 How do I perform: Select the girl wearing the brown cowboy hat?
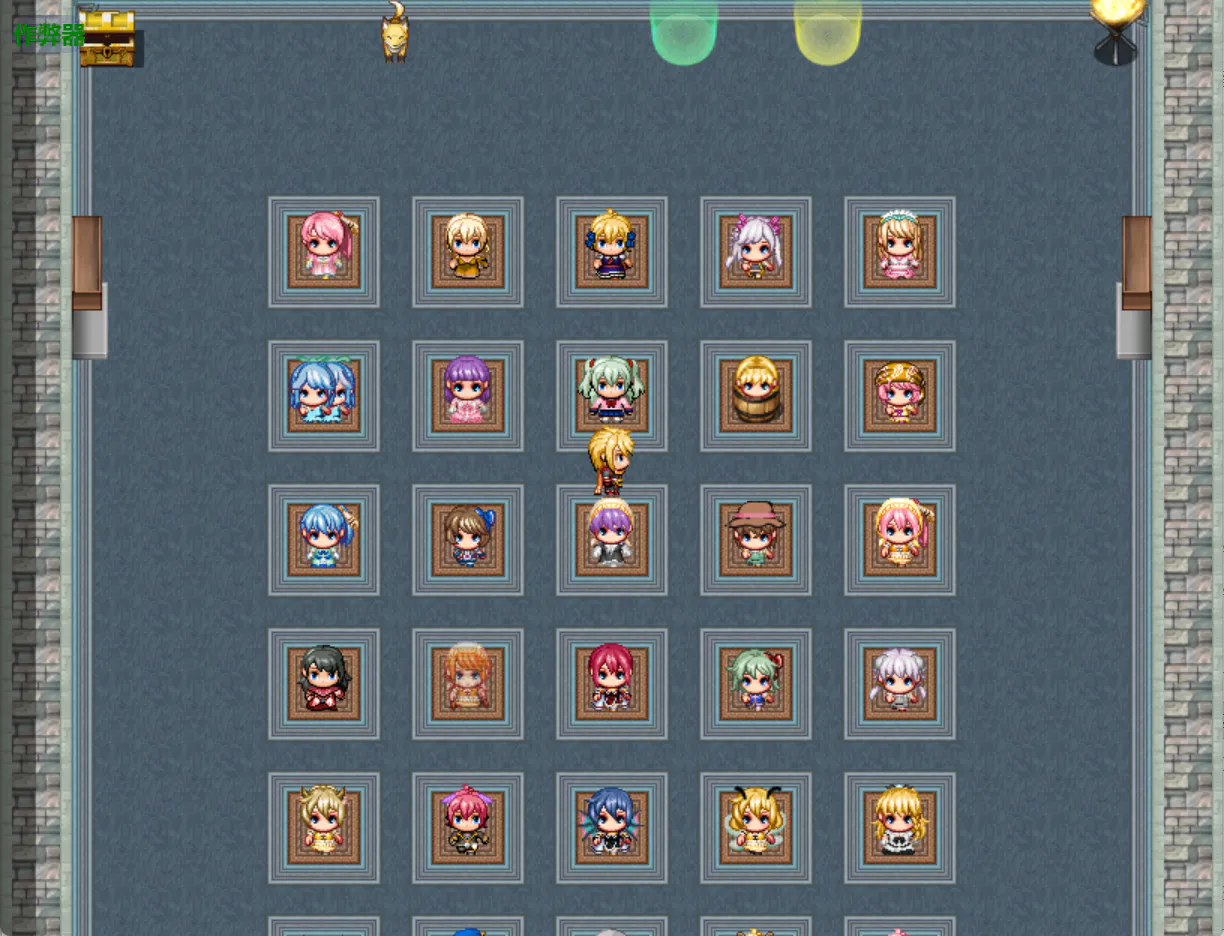click(x=756, y=535)
